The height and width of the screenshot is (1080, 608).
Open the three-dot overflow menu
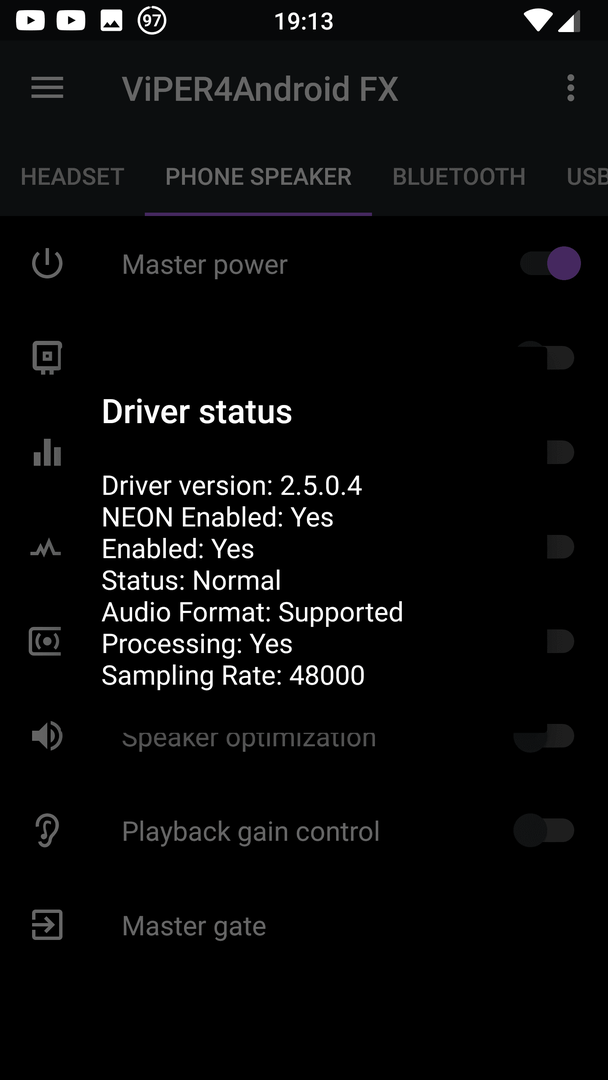[570, 88]
